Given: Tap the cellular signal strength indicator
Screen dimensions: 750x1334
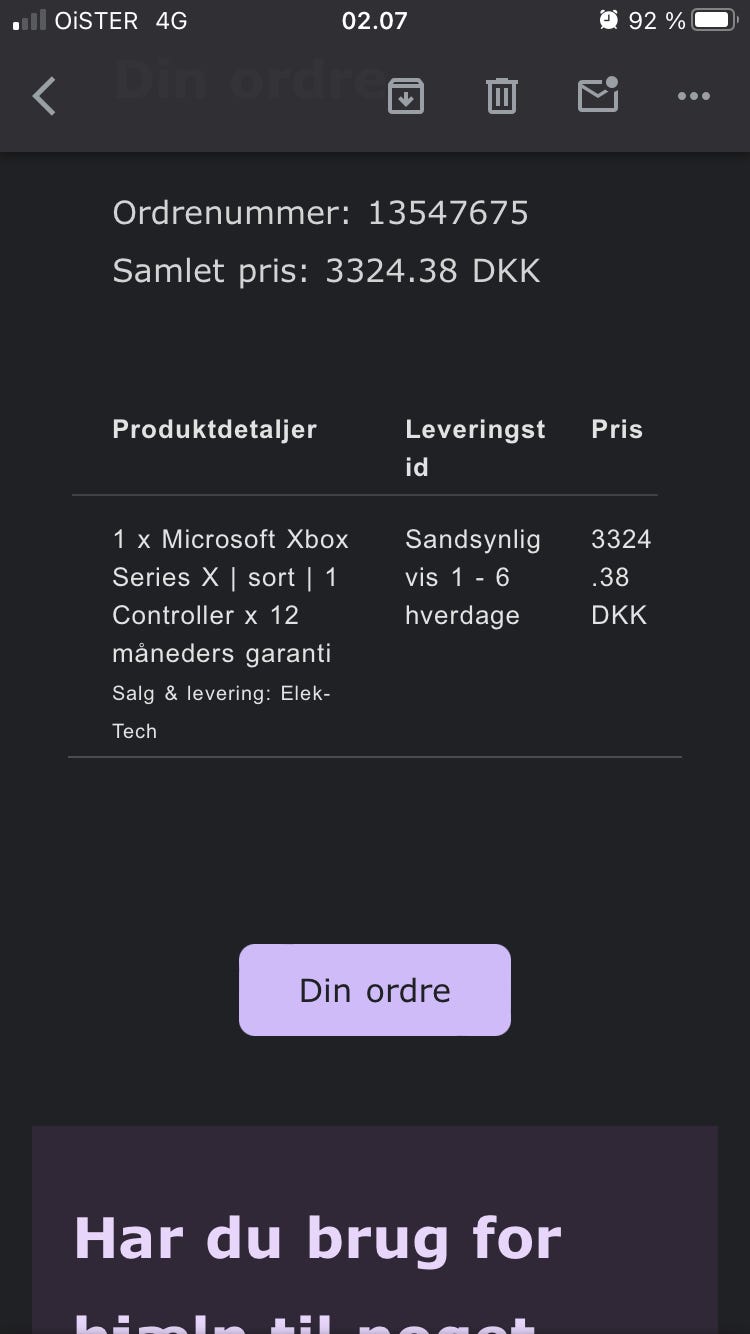Looking at the screenshot, I should pyautogui.click(x=30, y=19).
